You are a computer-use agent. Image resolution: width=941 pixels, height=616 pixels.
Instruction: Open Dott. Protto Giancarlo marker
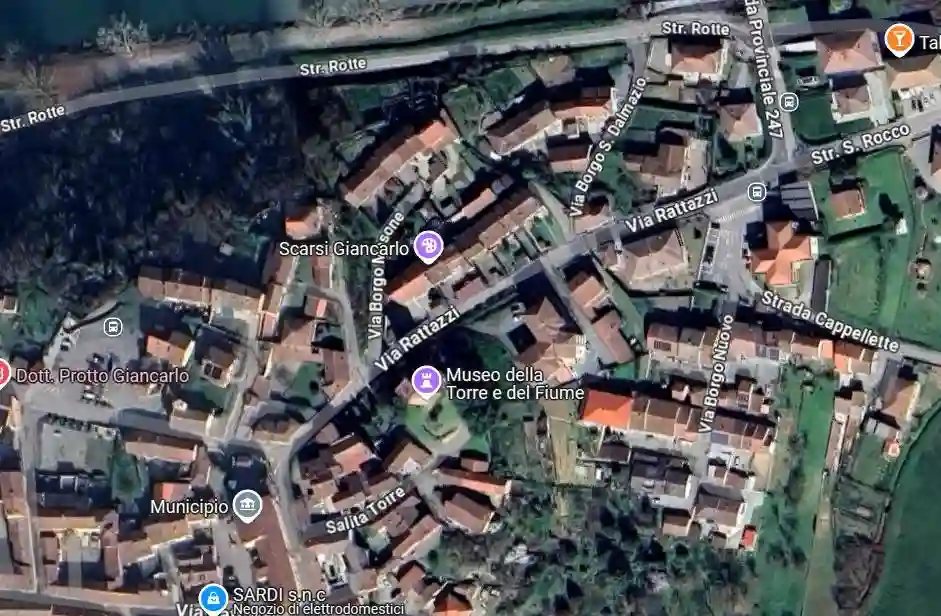click(x=3, y=375)
